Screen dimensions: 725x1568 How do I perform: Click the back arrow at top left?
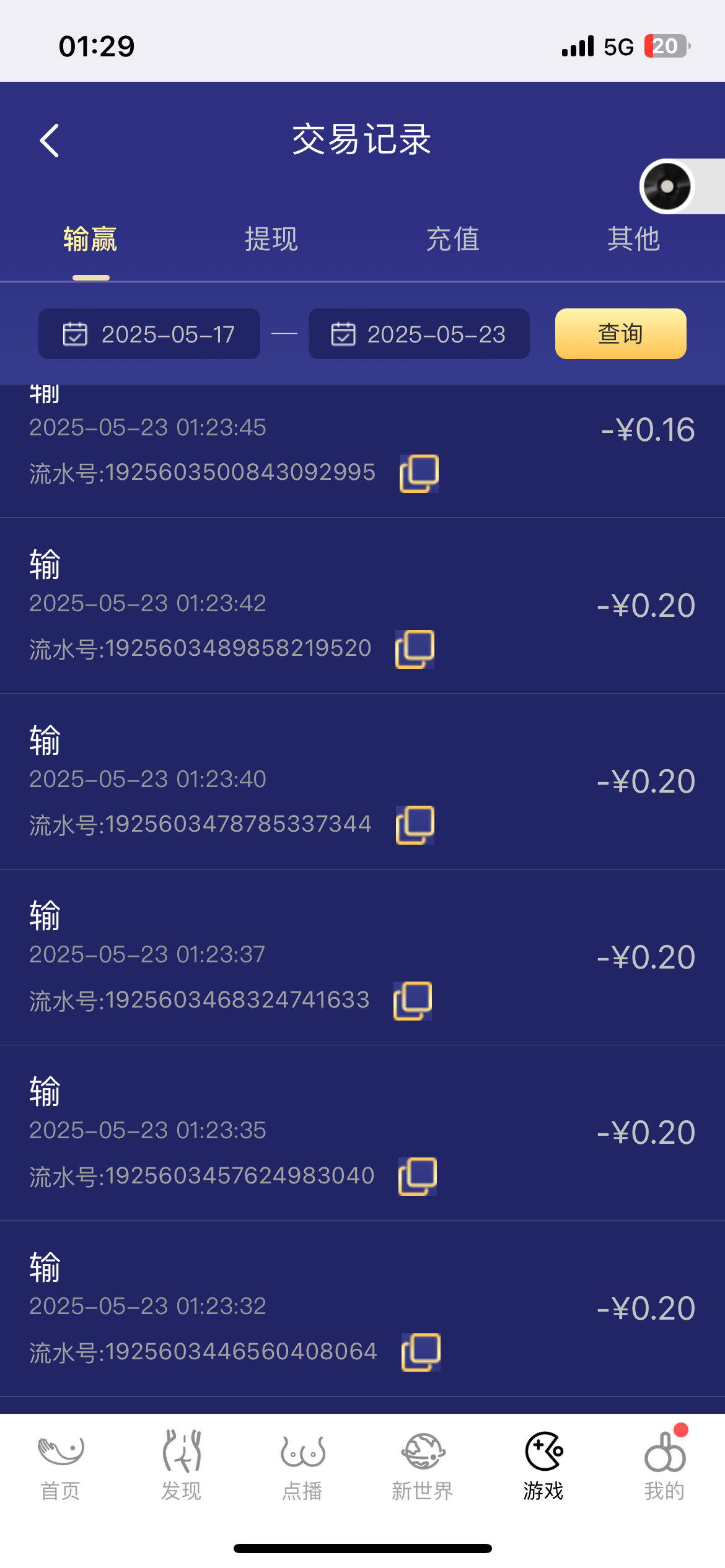click(48, 140)
